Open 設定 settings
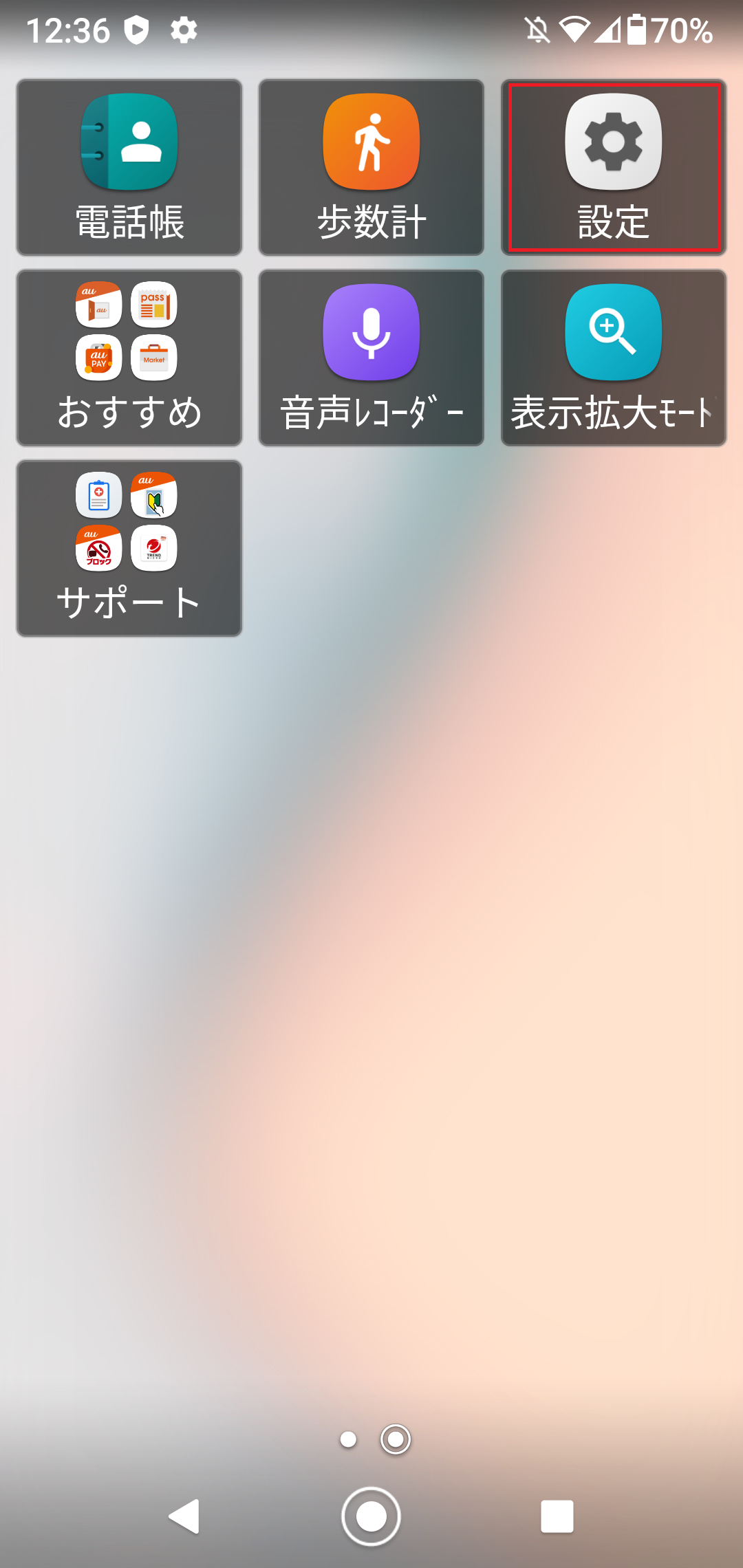 pyautogui.click(x=614, y=167)
